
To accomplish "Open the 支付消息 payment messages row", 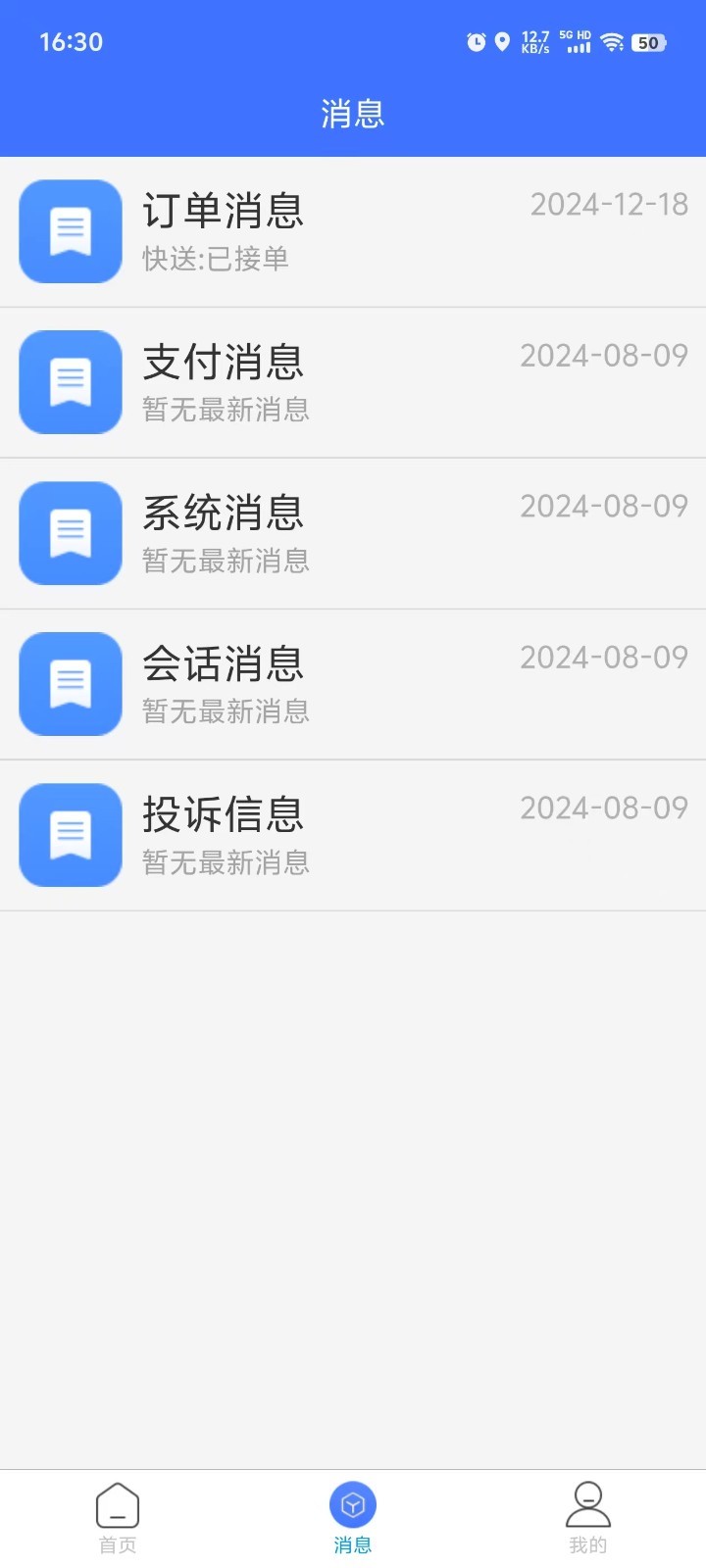I will tap(353, 383).
